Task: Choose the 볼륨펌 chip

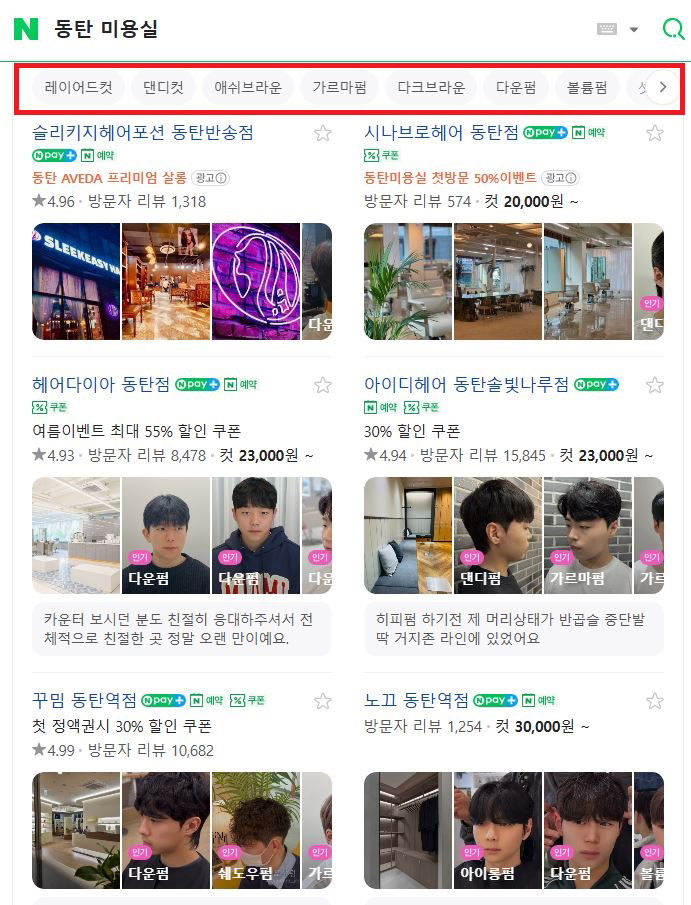Action: pos(587,87)
